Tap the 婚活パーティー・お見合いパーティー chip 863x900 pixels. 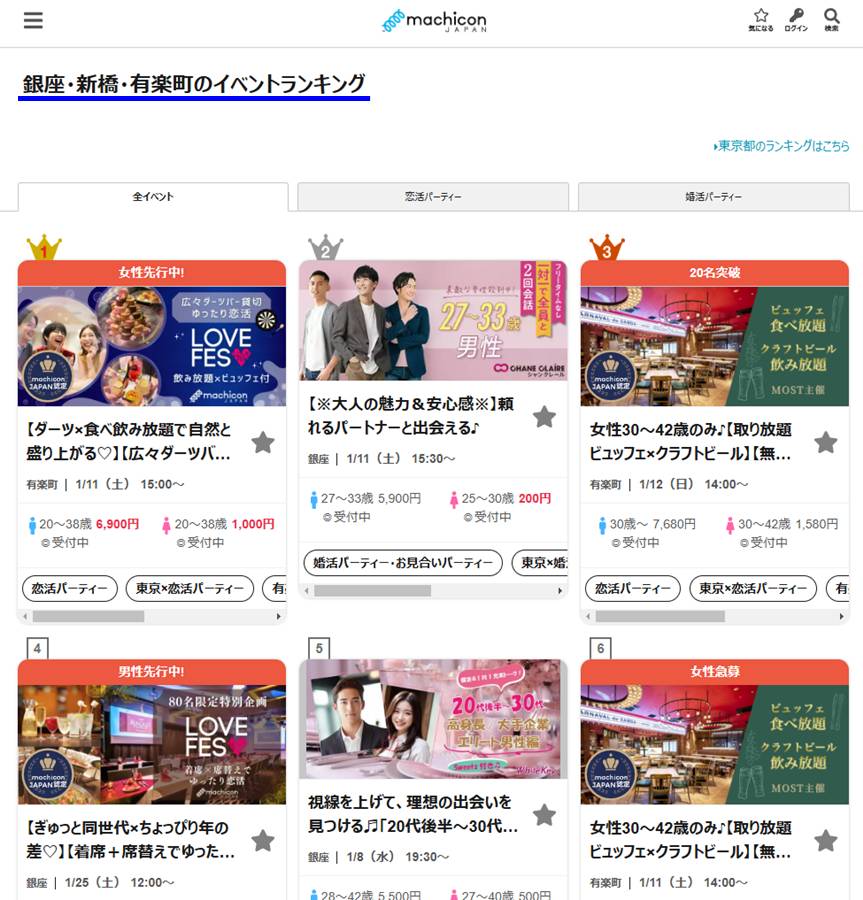402,563
